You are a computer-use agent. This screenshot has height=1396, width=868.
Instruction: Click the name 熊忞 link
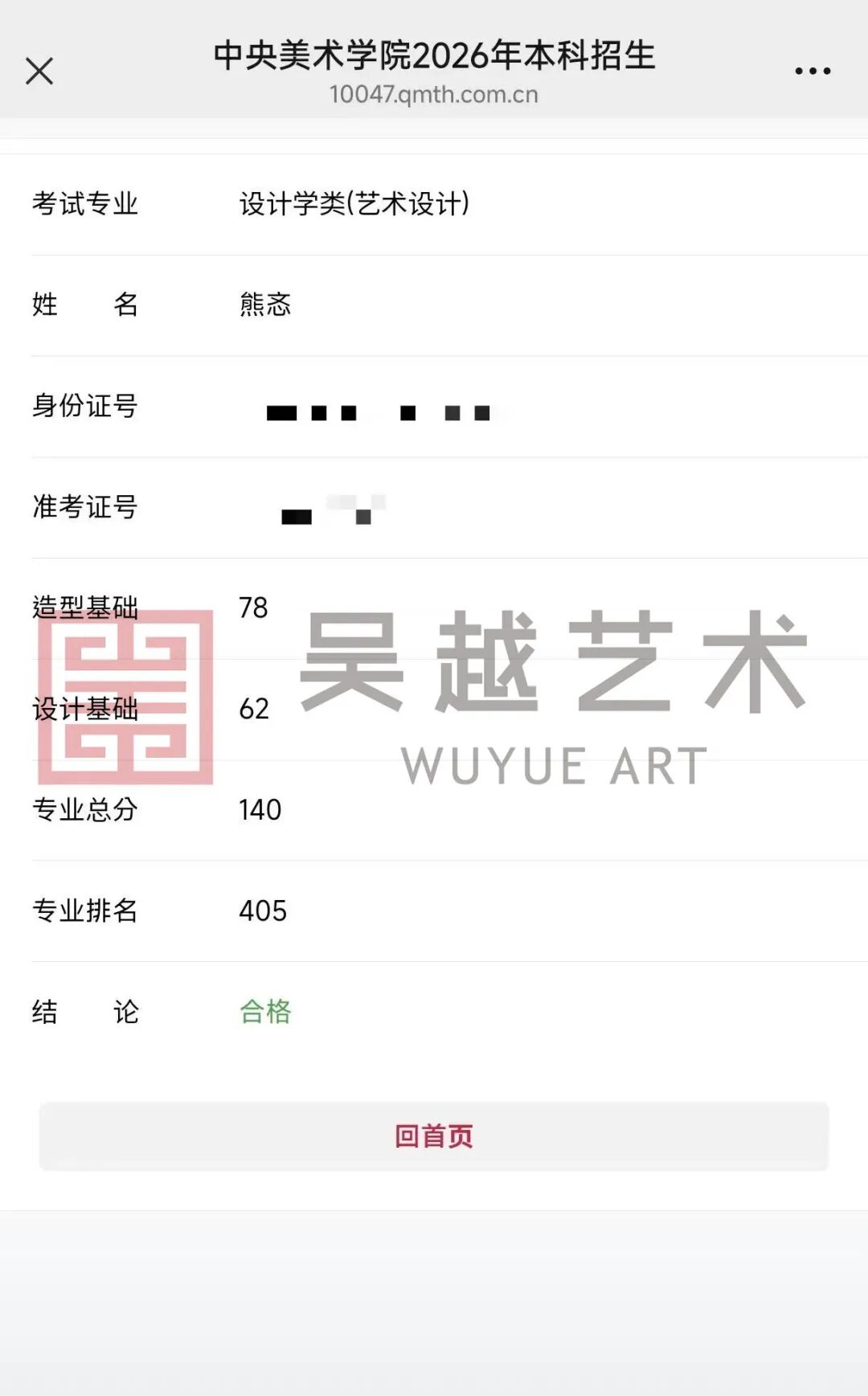(265, 305)
